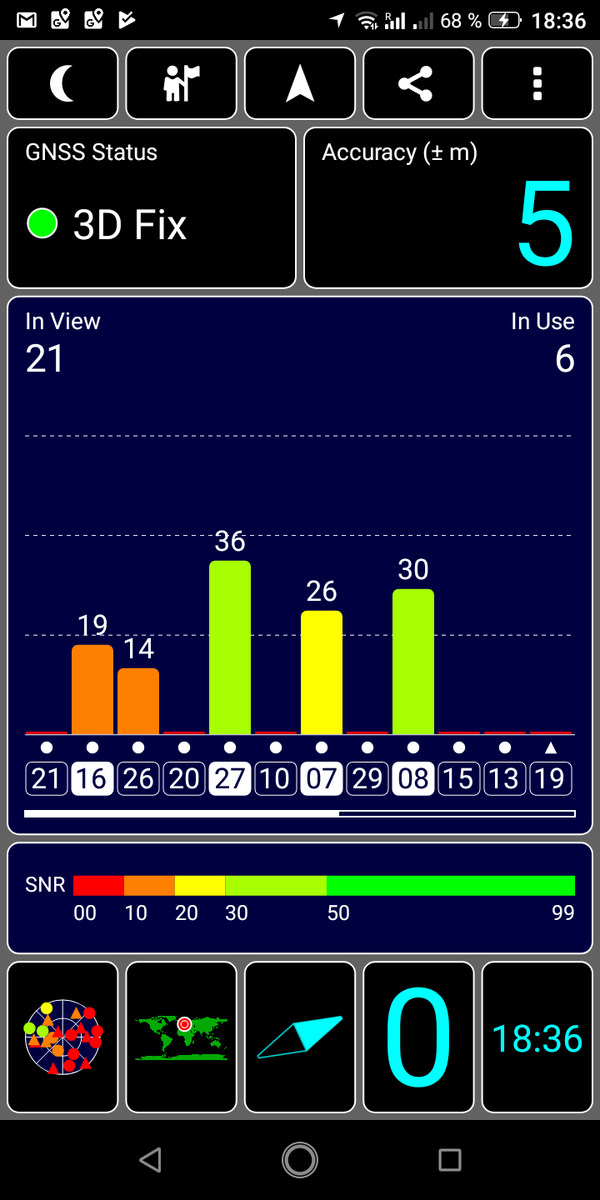The height and width of the screenshot is (1200, 600).
Task: Open the world map tile
Action: [181, 1038]
